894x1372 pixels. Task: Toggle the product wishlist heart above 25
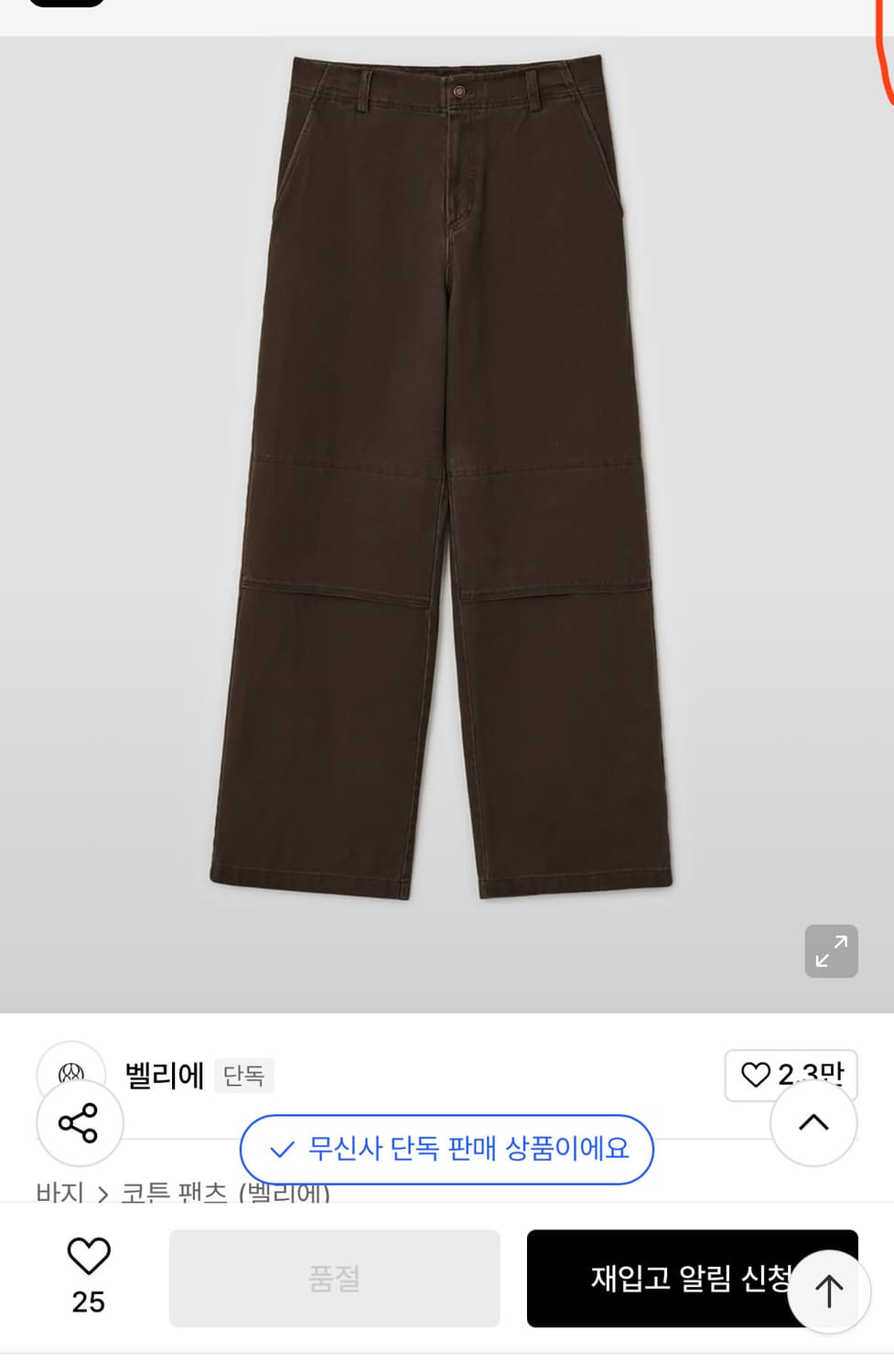[x=88, y=1257]
